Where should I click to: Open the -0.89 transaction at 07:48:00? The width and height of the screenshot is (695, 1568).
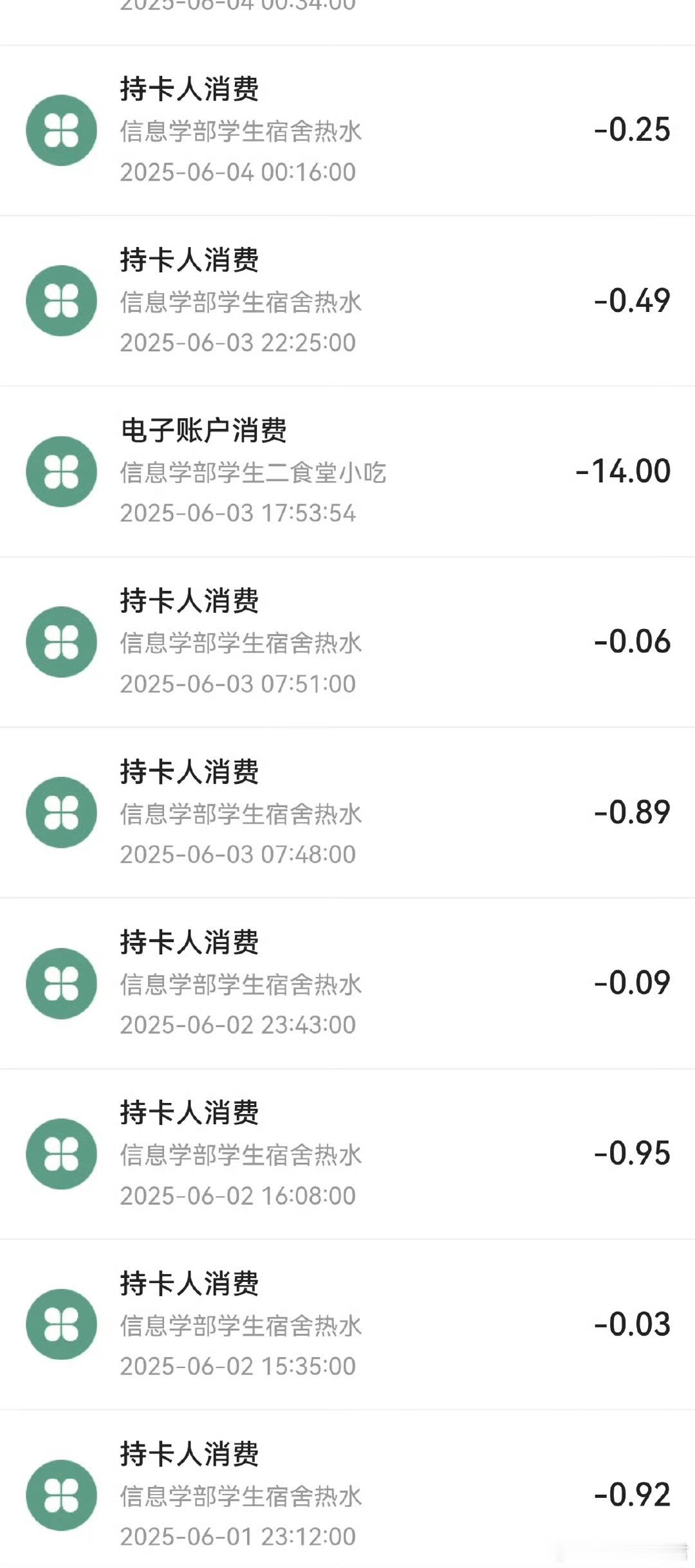[347, 812]
